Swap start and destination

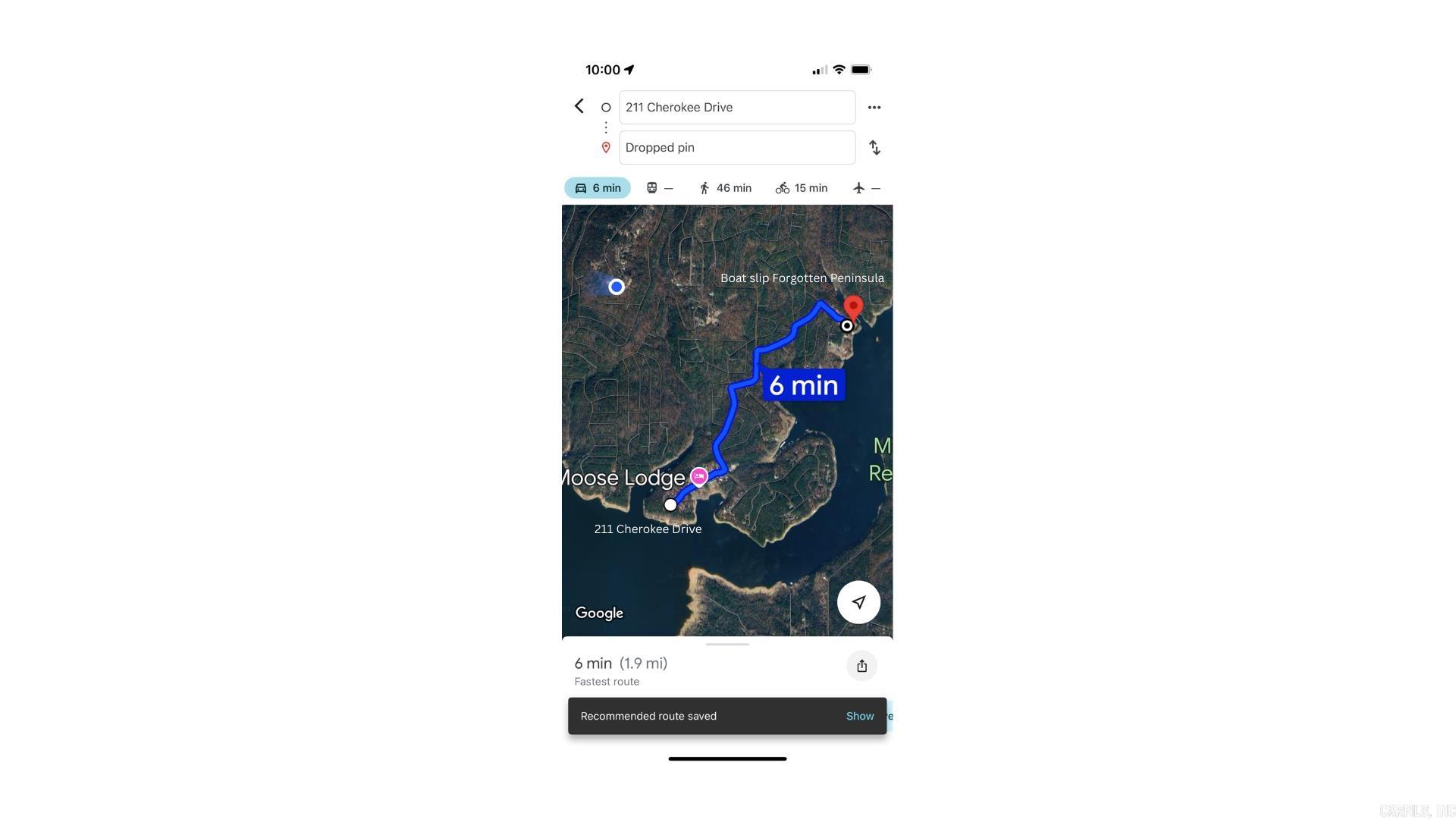[x=874, y=148]
